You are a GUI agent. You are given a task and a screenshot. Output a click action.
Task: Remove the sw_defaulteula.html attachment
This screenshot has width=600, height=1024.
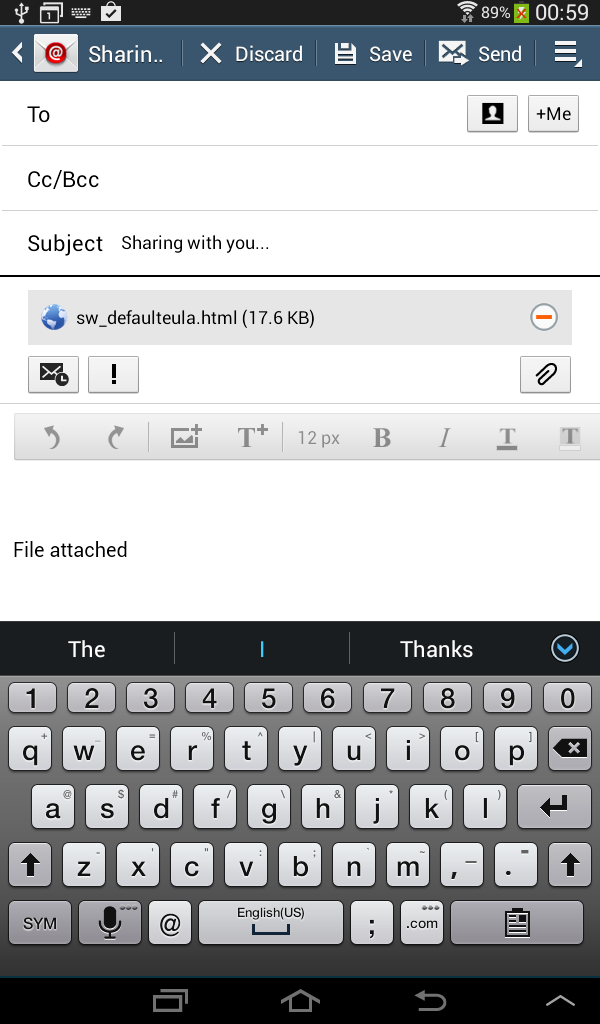click(x=543, y=317)
